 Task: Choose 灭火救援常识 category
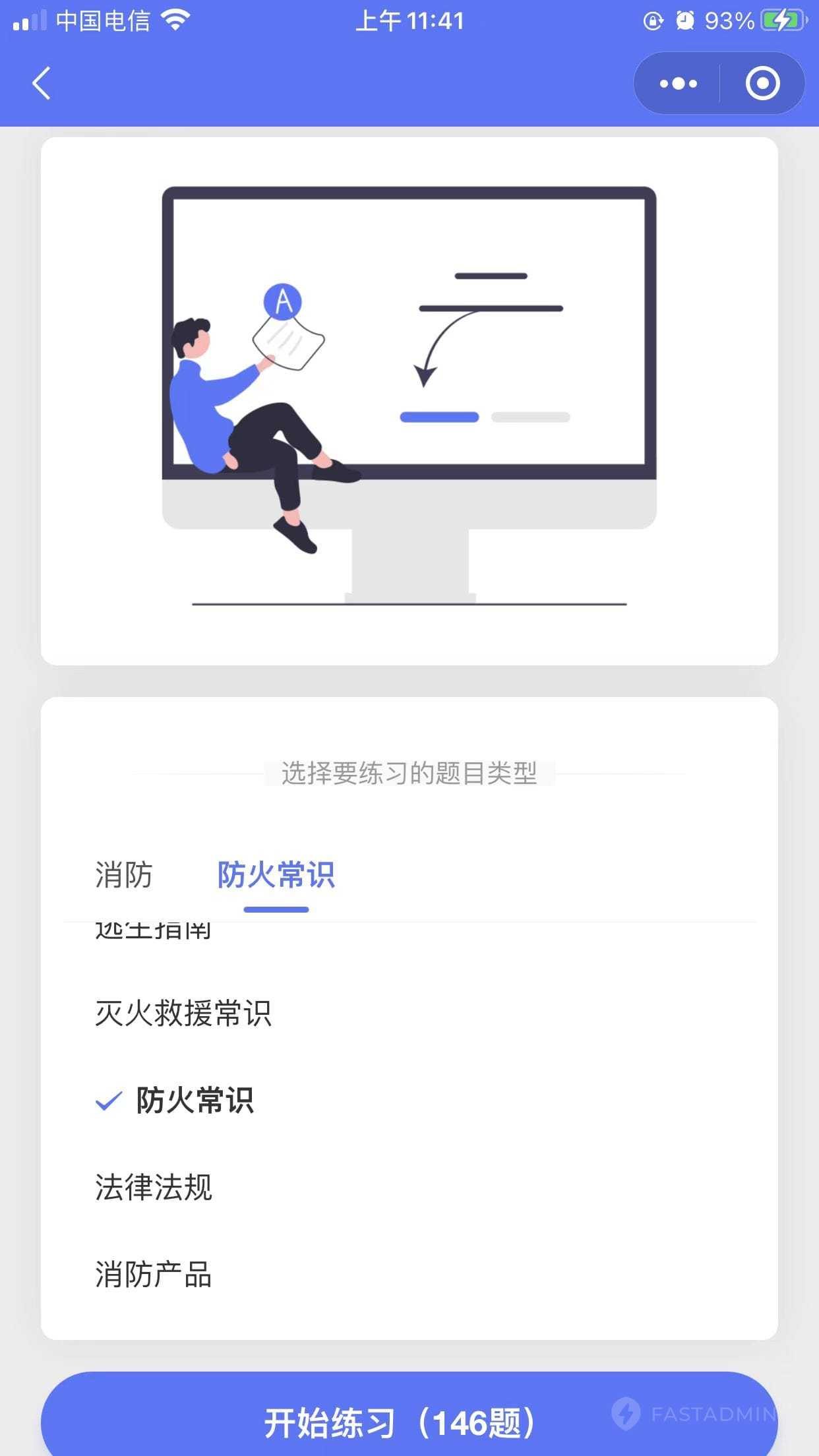click(183, 1014)
